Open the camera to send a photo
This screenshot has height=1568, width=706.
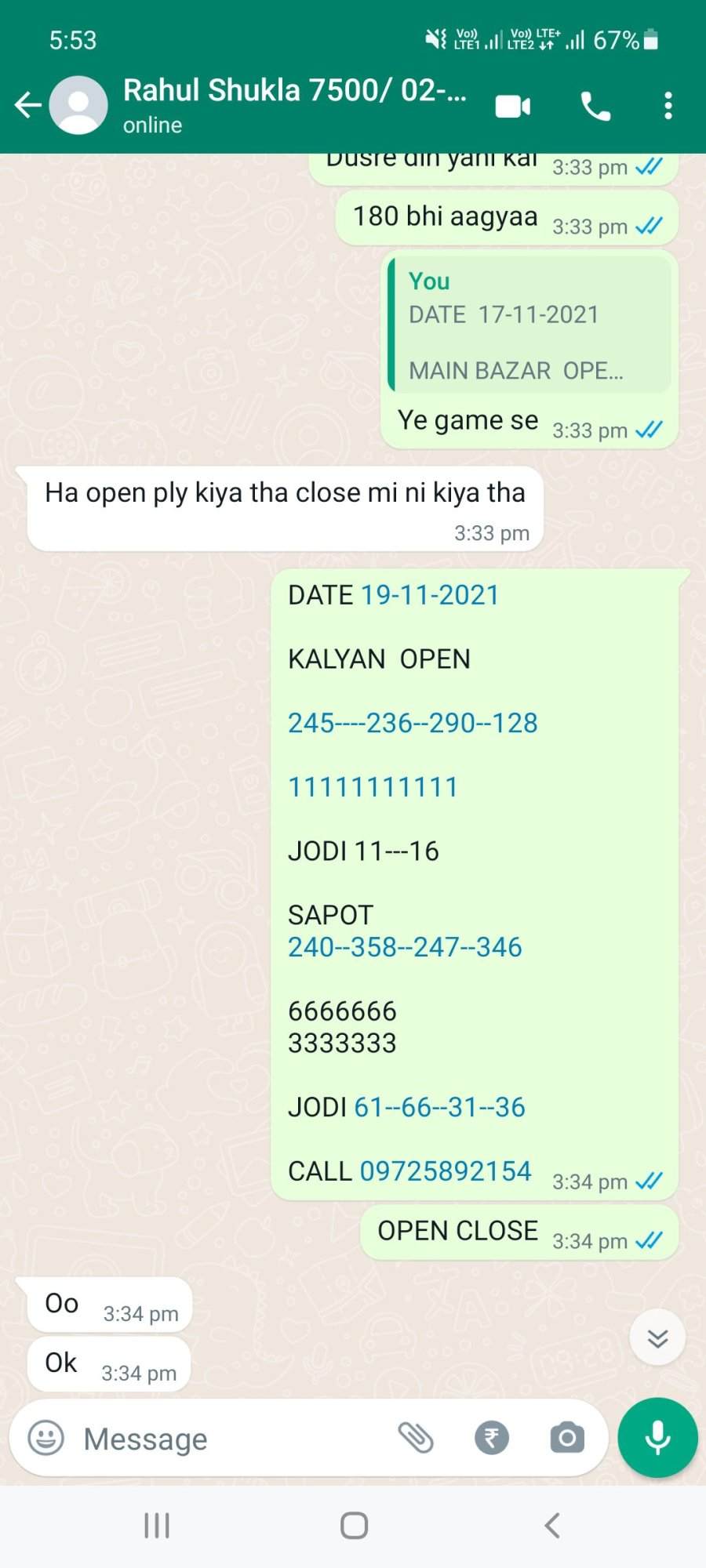(567, 1438)
